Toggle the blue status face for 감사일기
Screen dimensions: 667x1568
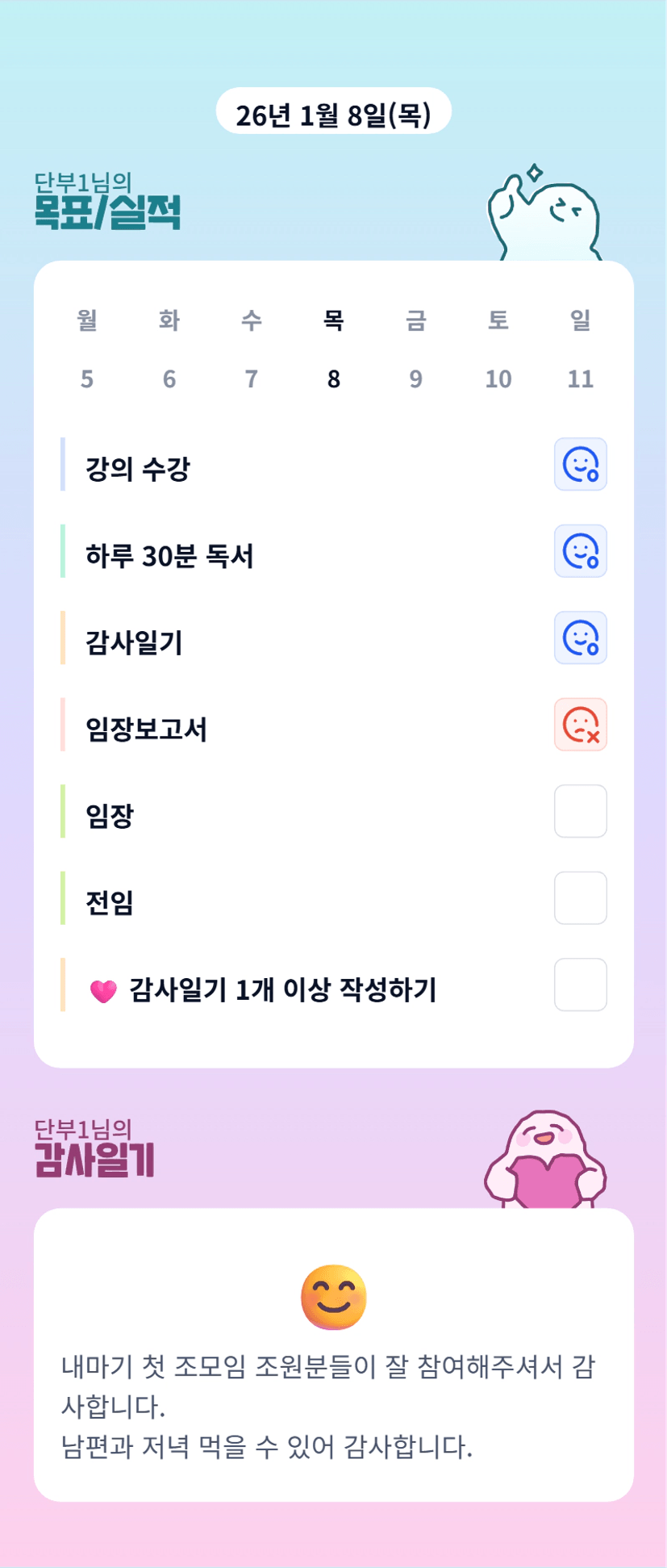tap(580, 638)
